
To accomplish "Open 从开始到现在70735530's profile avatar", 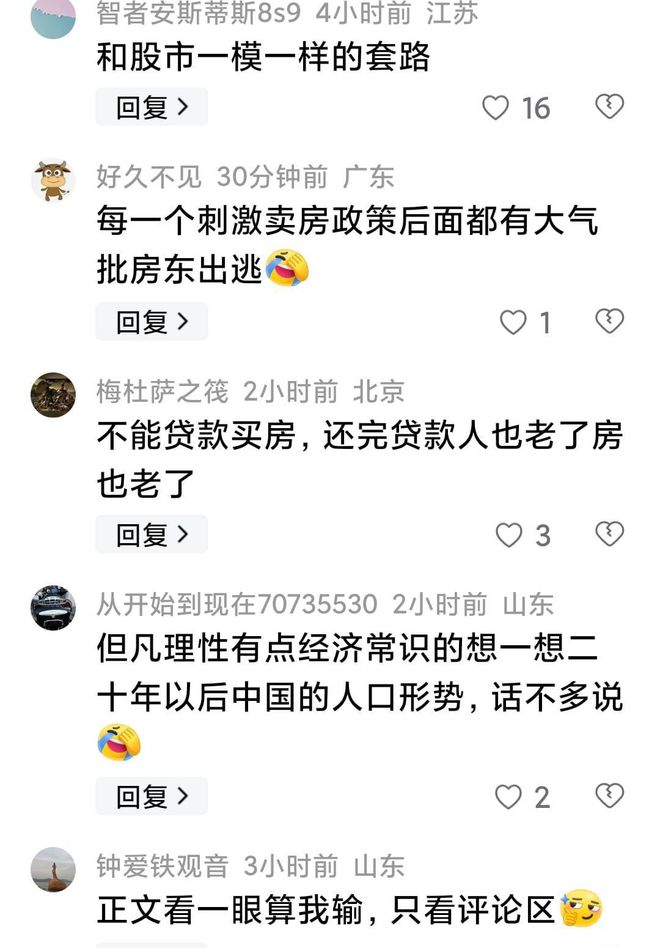I will pos(53,607).
